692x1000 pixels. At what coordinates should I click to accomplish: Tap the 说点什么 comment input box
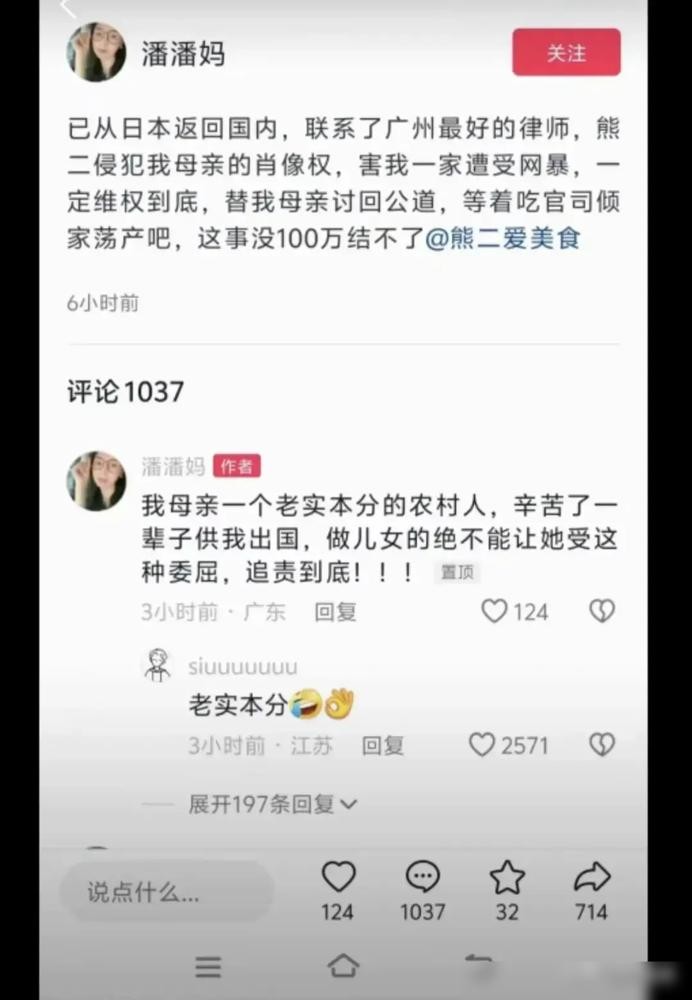165,892
